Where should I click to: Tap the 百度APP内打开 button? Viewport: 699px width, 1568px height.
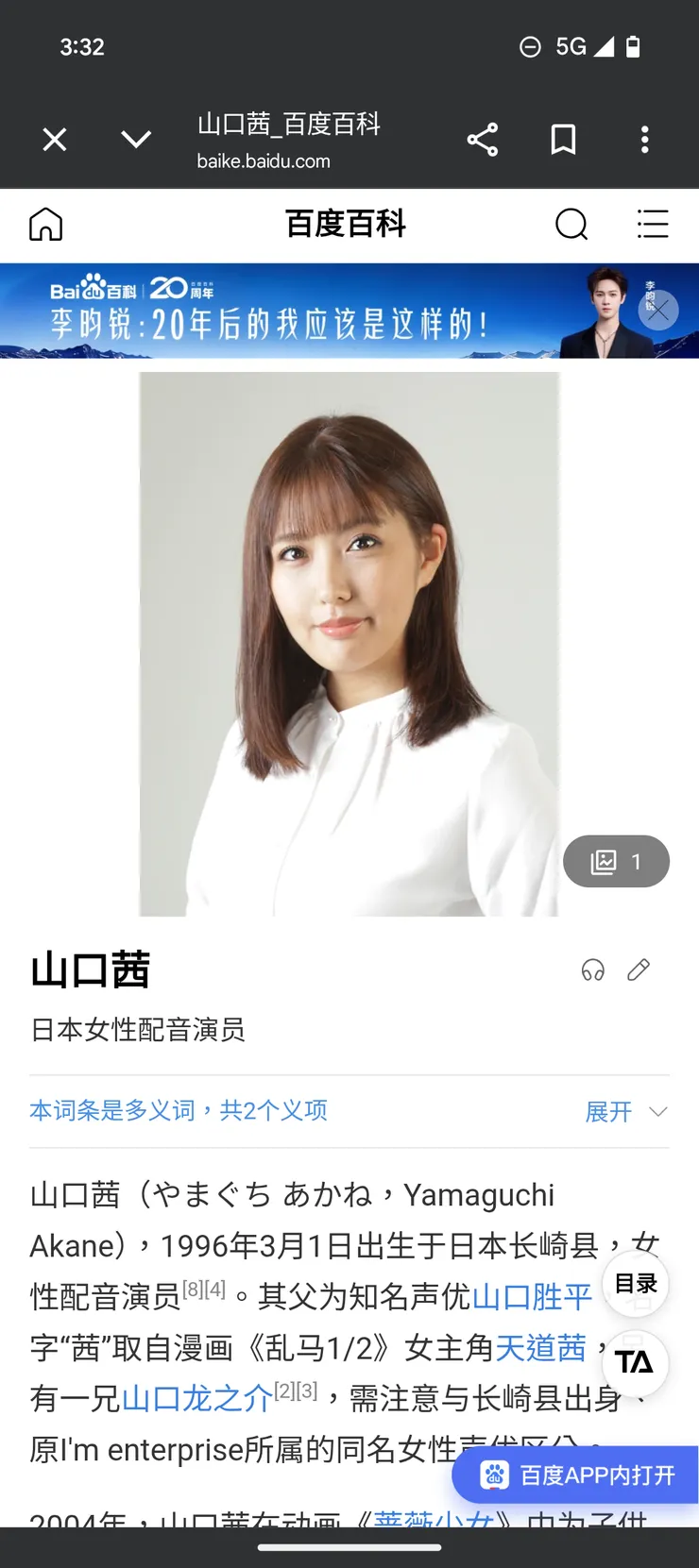[x=573, y=1474]
